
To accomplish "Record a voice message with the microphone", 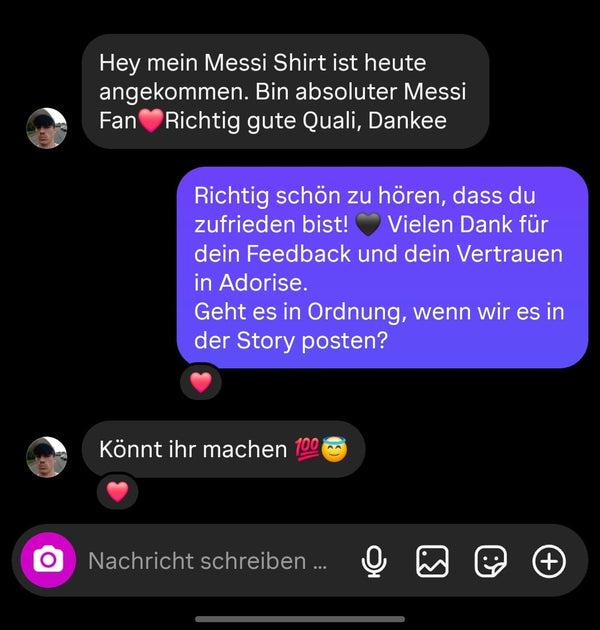I will coord(374,561).
